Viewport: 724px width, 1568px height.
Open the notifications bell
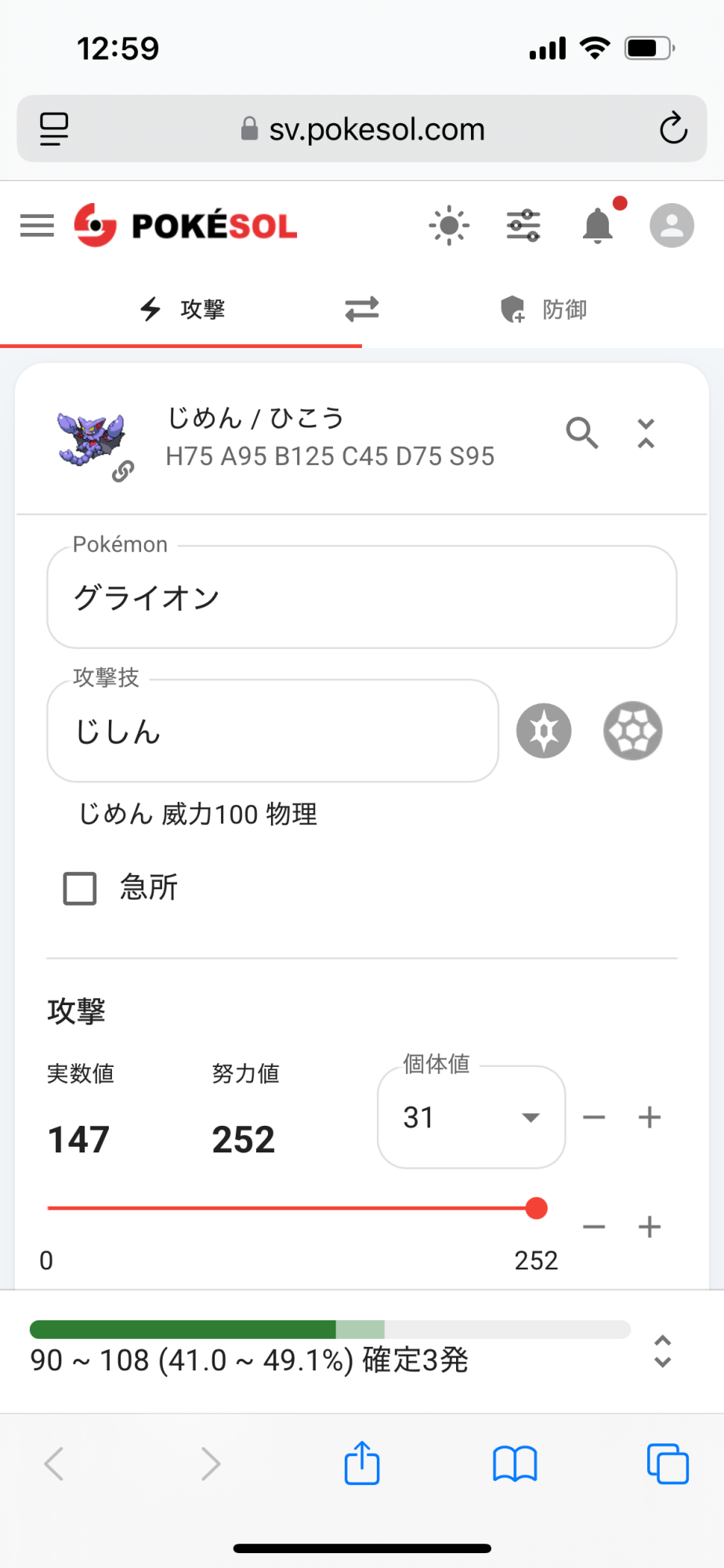[x=598, y=226]
